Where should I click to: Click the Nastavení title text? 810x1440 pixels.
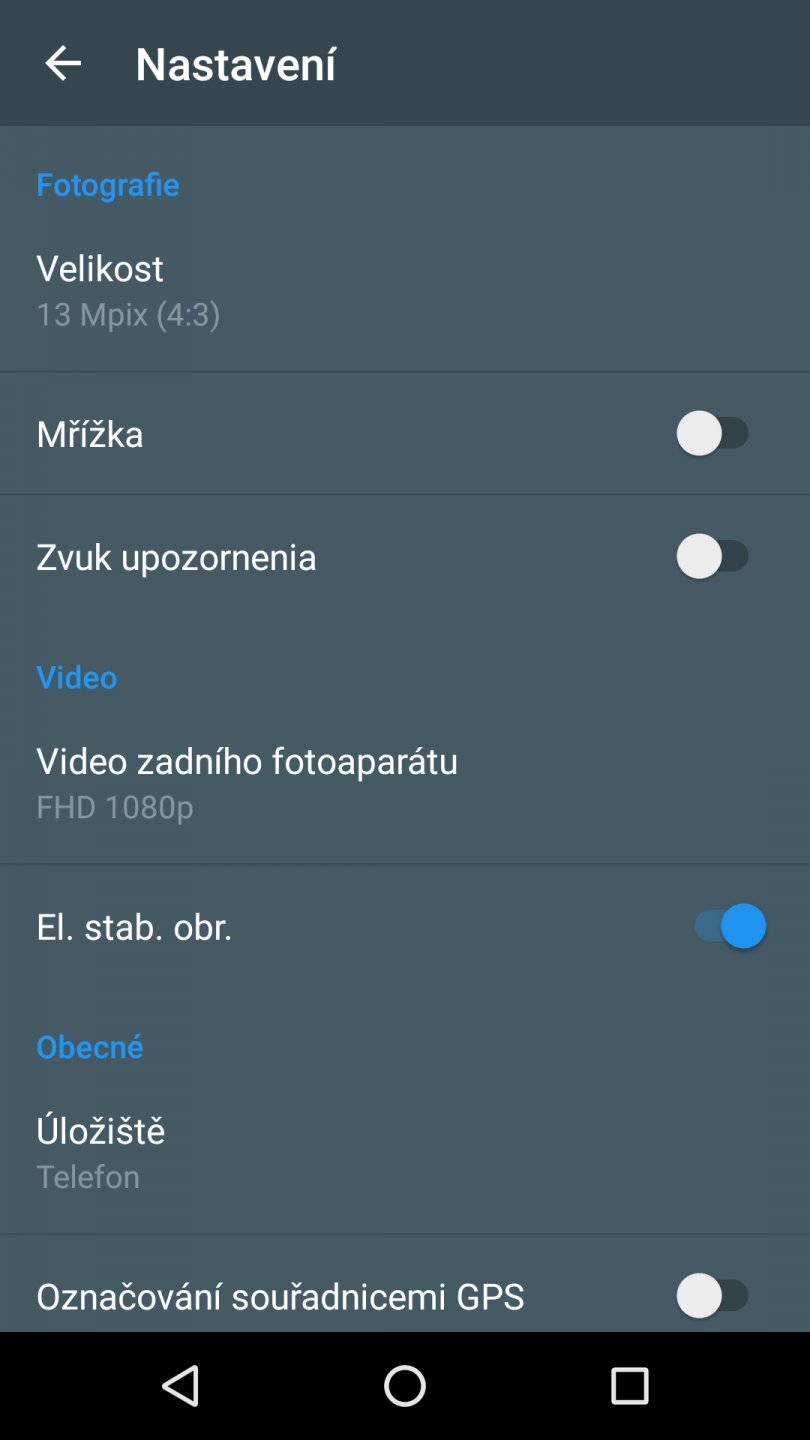point(236,62)
